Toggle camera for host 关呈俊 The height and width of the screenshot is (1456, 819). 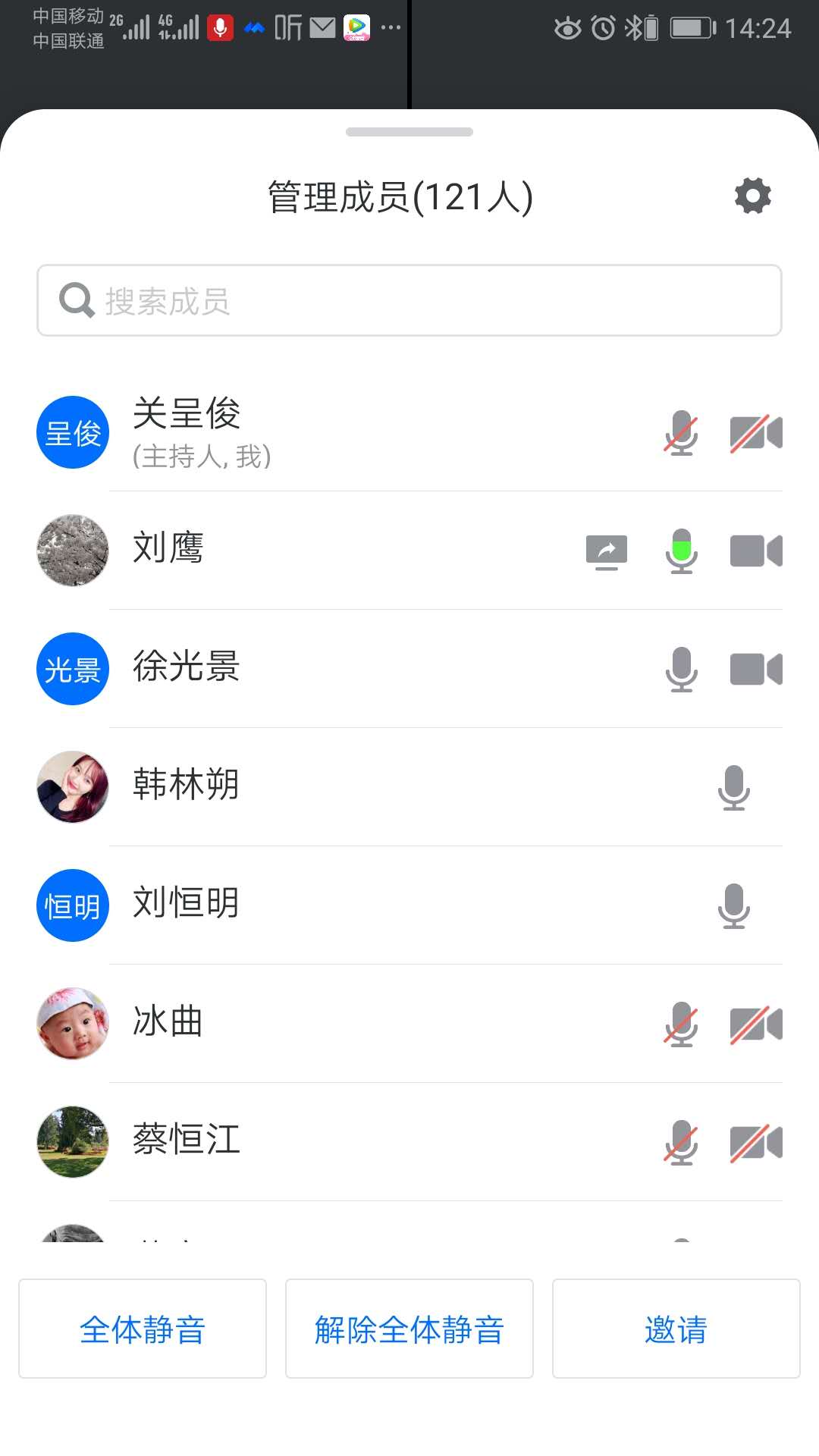tap(755, 433)
